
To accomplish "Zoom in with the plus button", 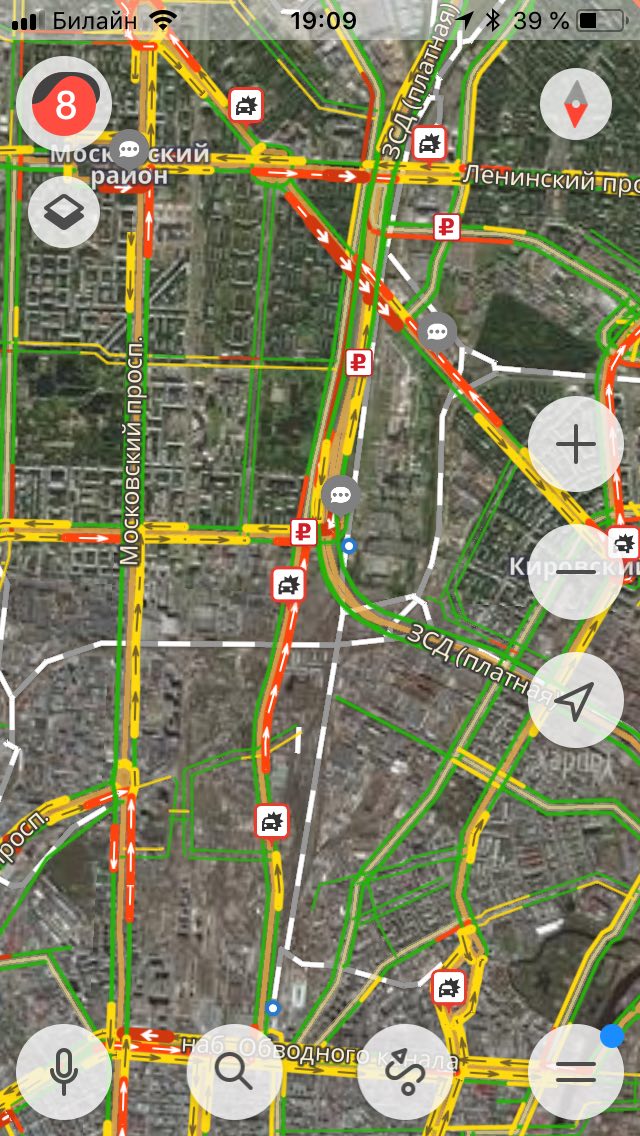I will 576,444.
